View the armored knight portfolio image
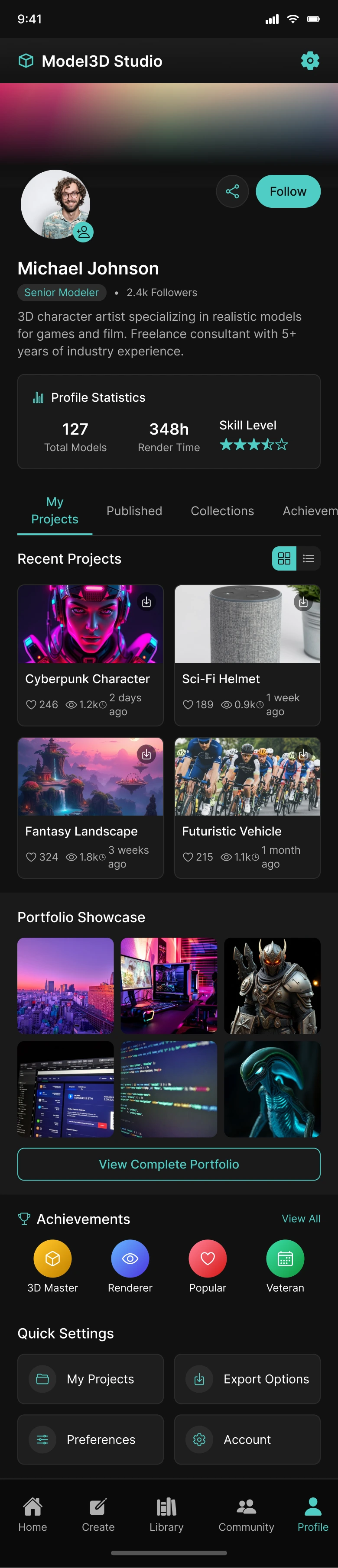Image resolution: width=338 pixels, height=1568 pixels. tap(272, 985)
